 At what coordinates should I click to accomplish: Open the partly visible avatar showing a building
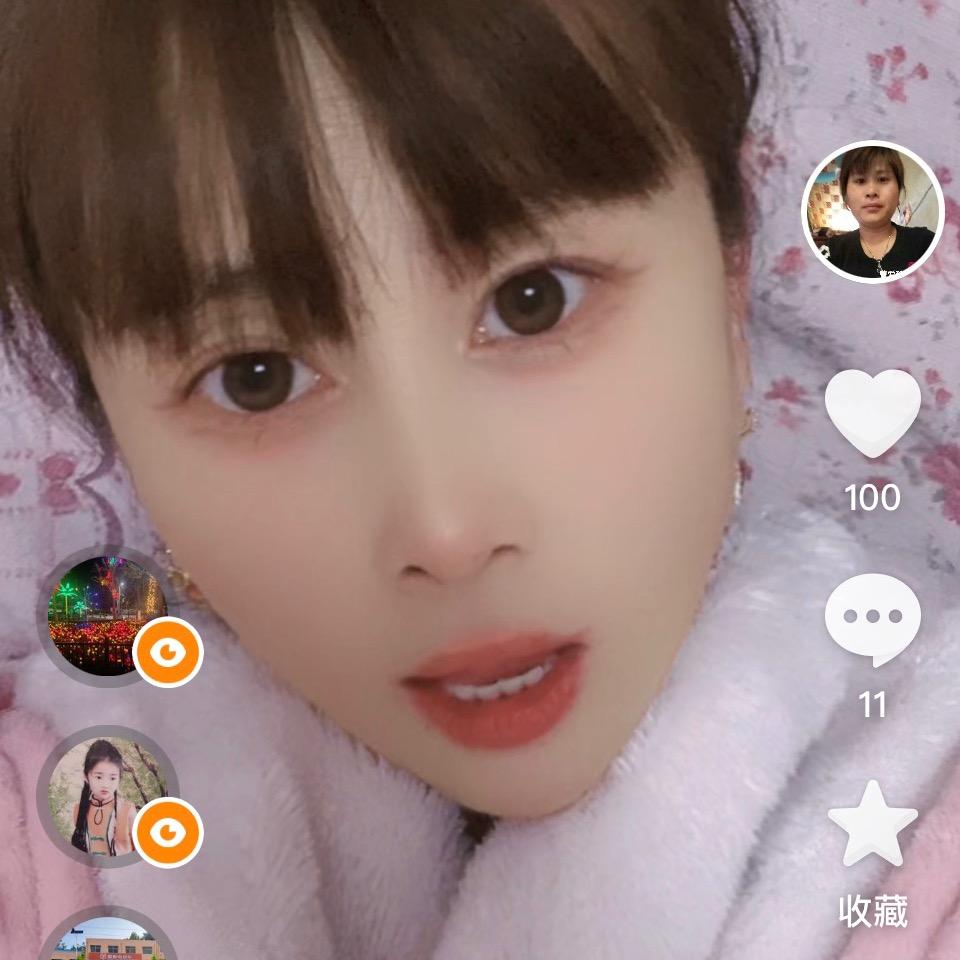(107, 938)
